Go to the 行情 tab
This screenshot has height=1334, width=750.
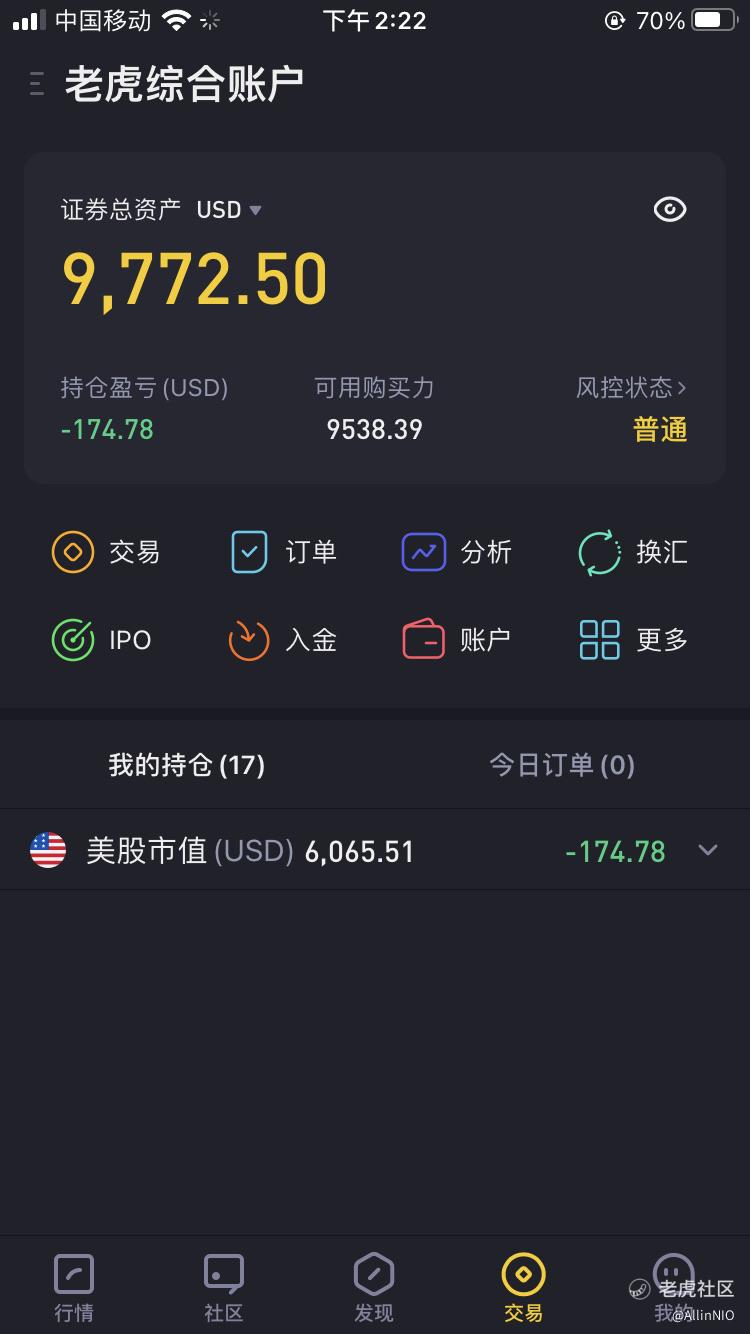pos(74,1288)
